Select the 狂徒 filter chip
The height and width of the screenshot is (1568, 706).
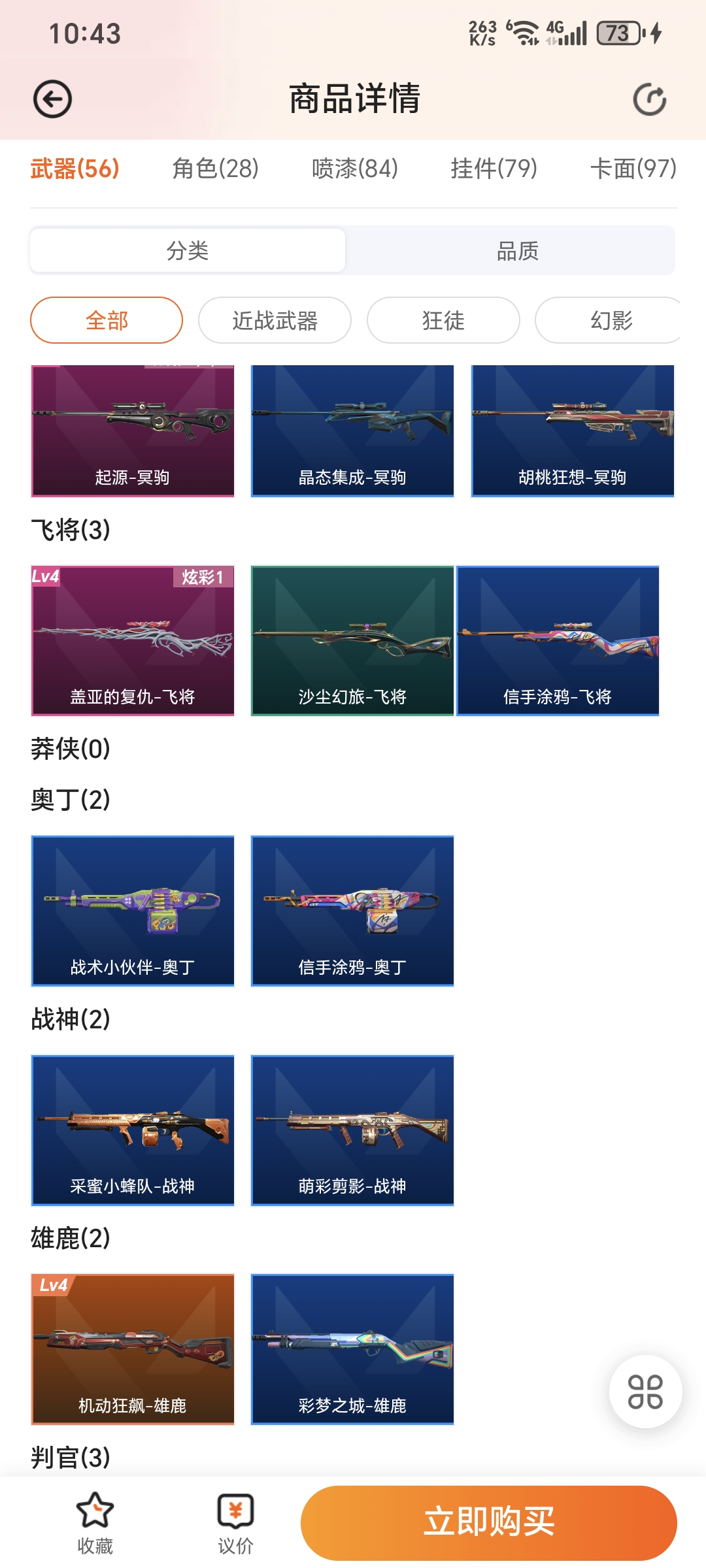point(443,321)
